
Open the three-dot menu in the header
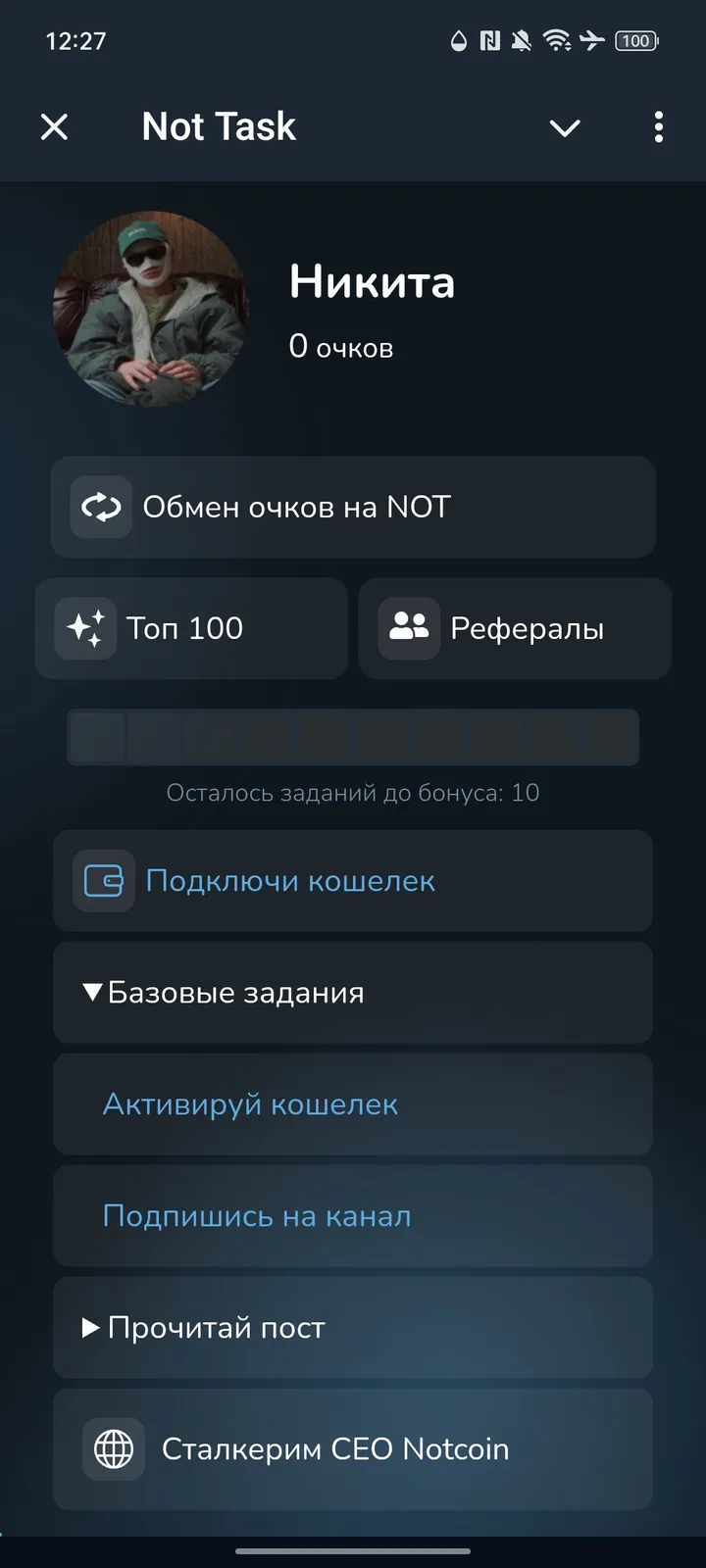coord(658,127)
